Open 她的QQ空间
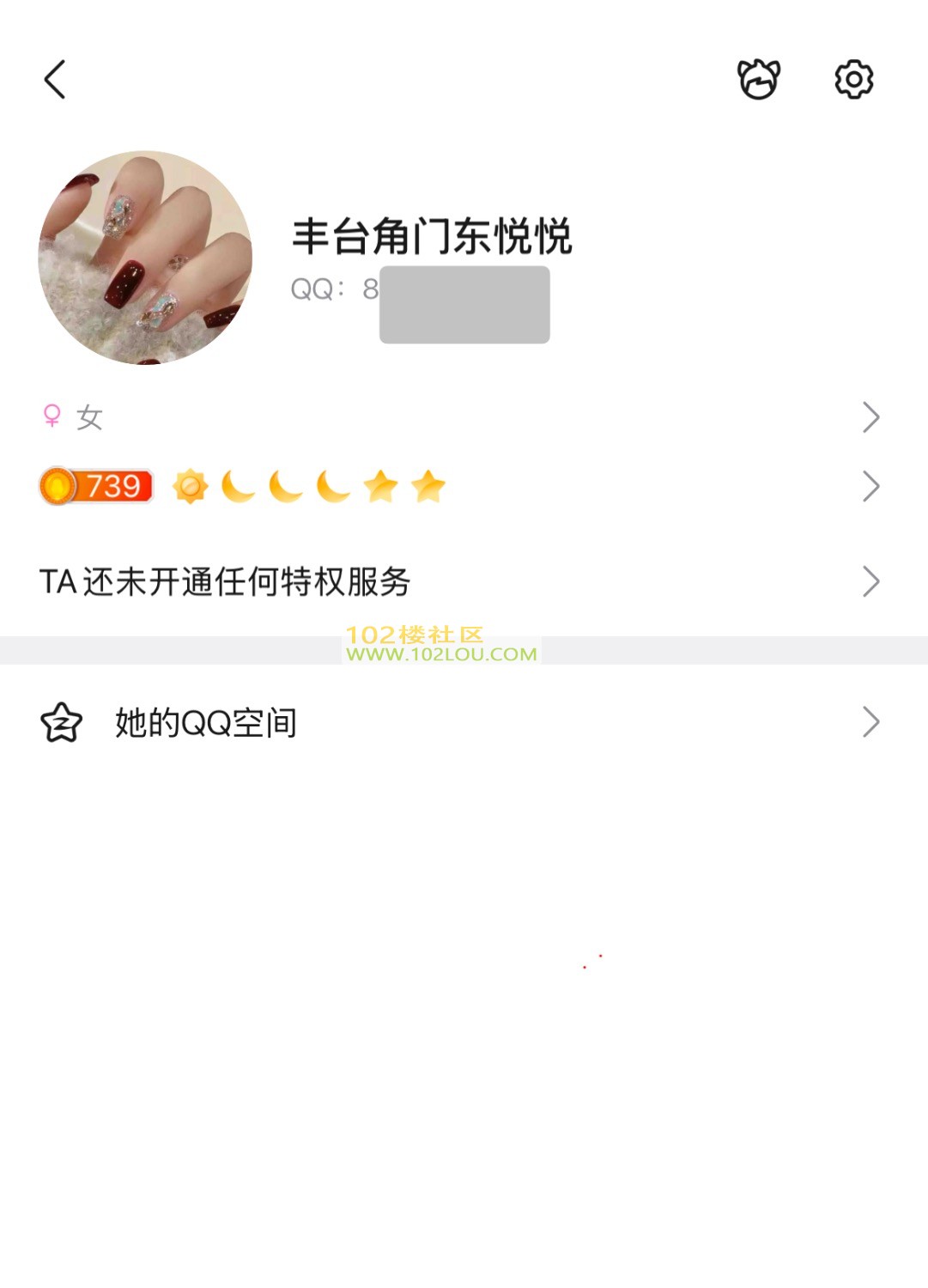 [464, 723]
